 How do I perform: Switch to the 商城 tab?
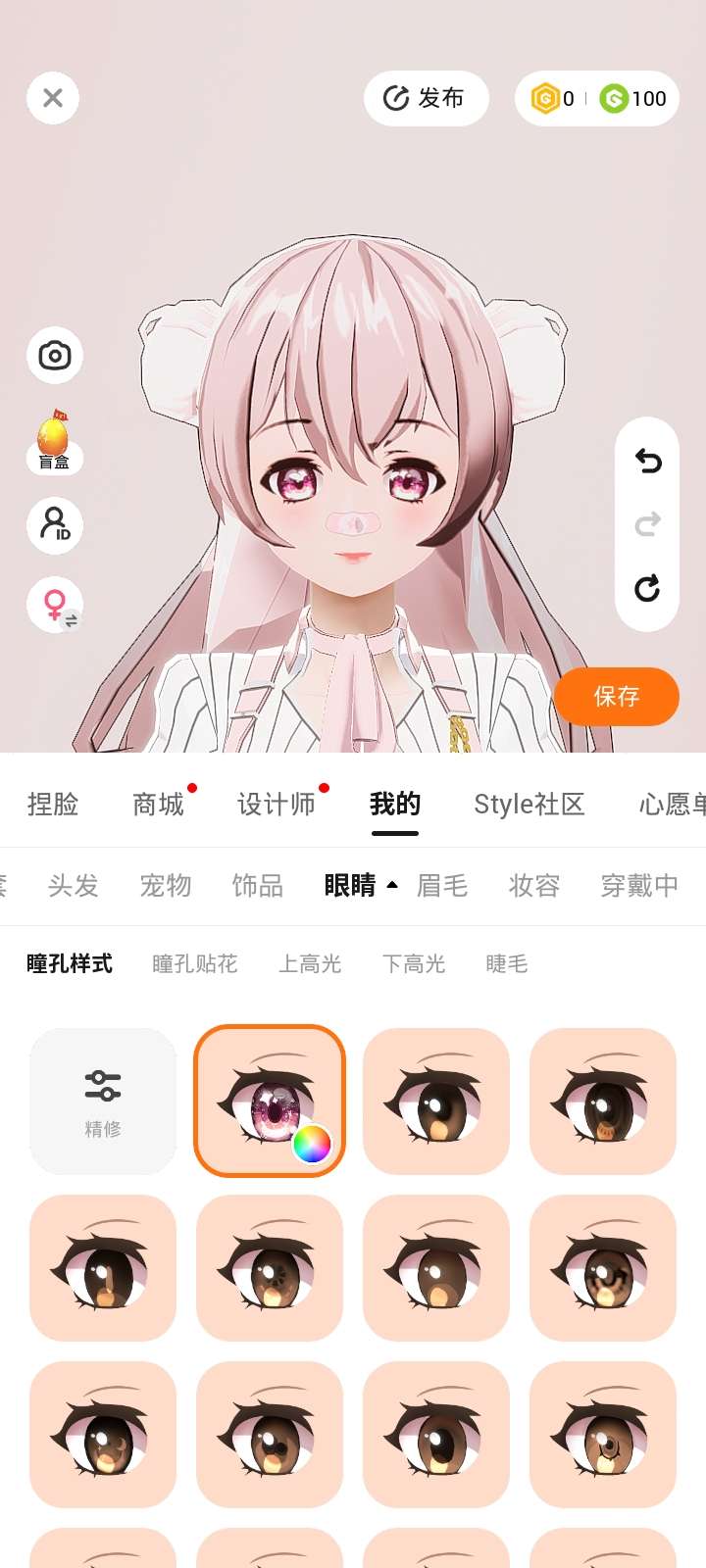tap(159, 805)
